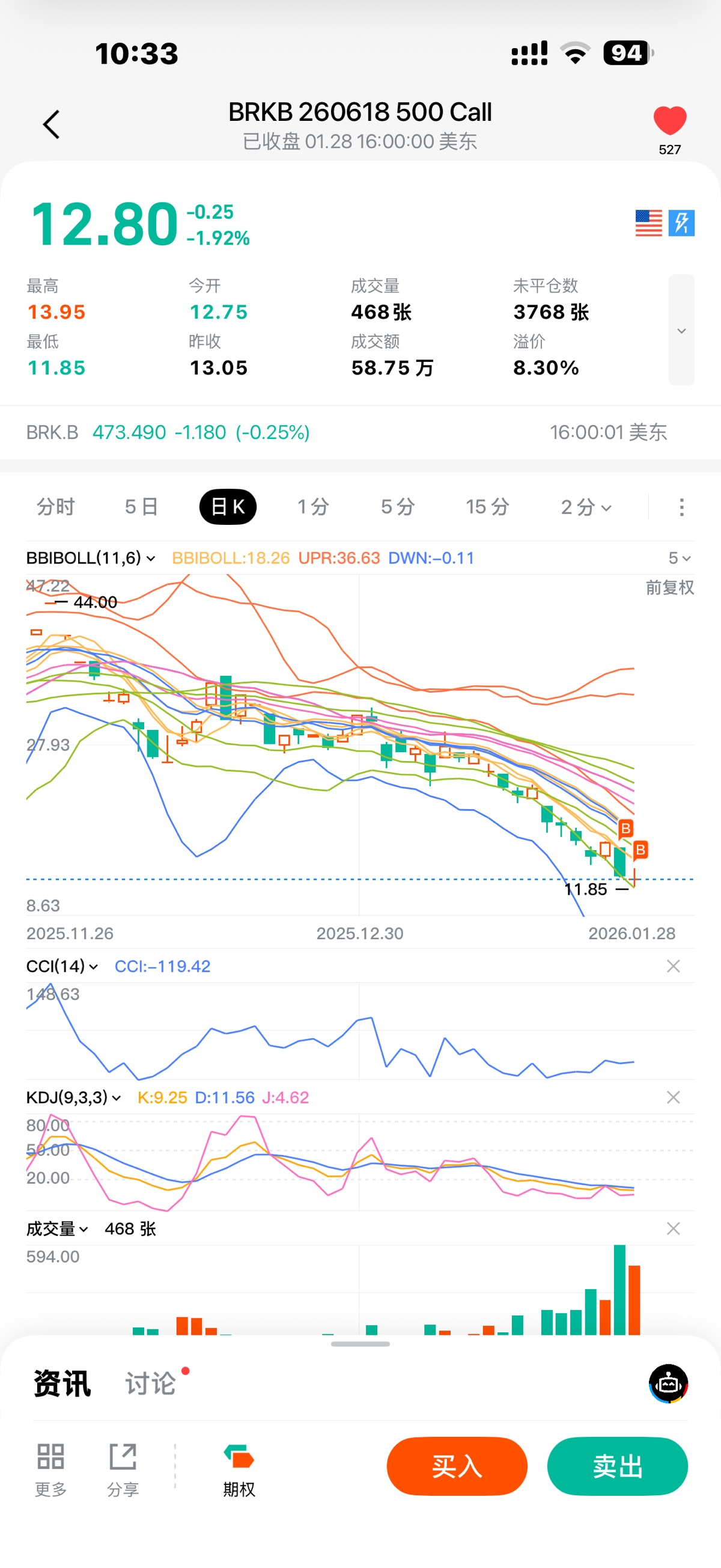The width and height of the screenshot is (721, 1568).
Task: Close the KDJ indicator panel
Action: (673, 1097)
